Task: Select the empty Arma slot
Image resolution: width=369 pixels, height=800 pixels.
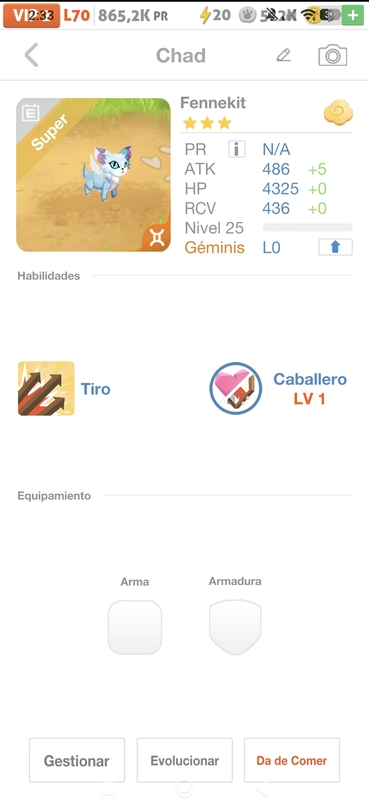Action: point(135,627)
